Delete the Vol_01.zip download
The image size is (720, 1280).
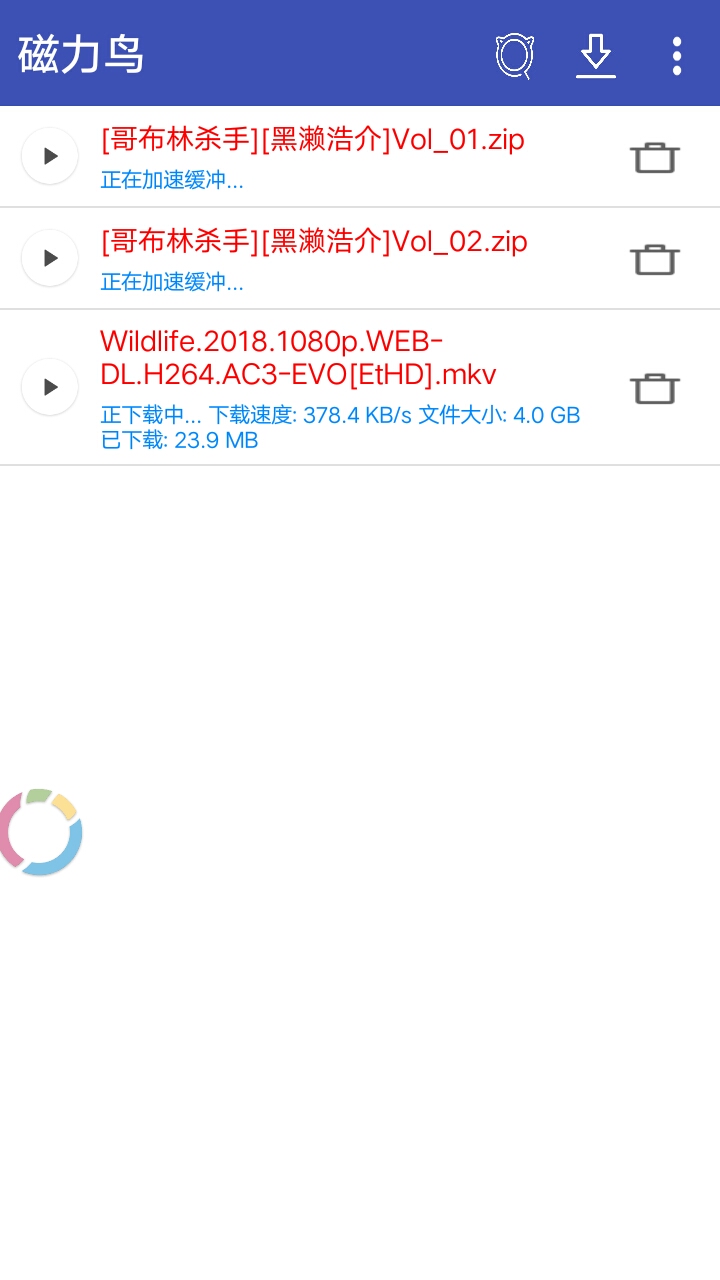pyautogui.click(x=655, y=157)
